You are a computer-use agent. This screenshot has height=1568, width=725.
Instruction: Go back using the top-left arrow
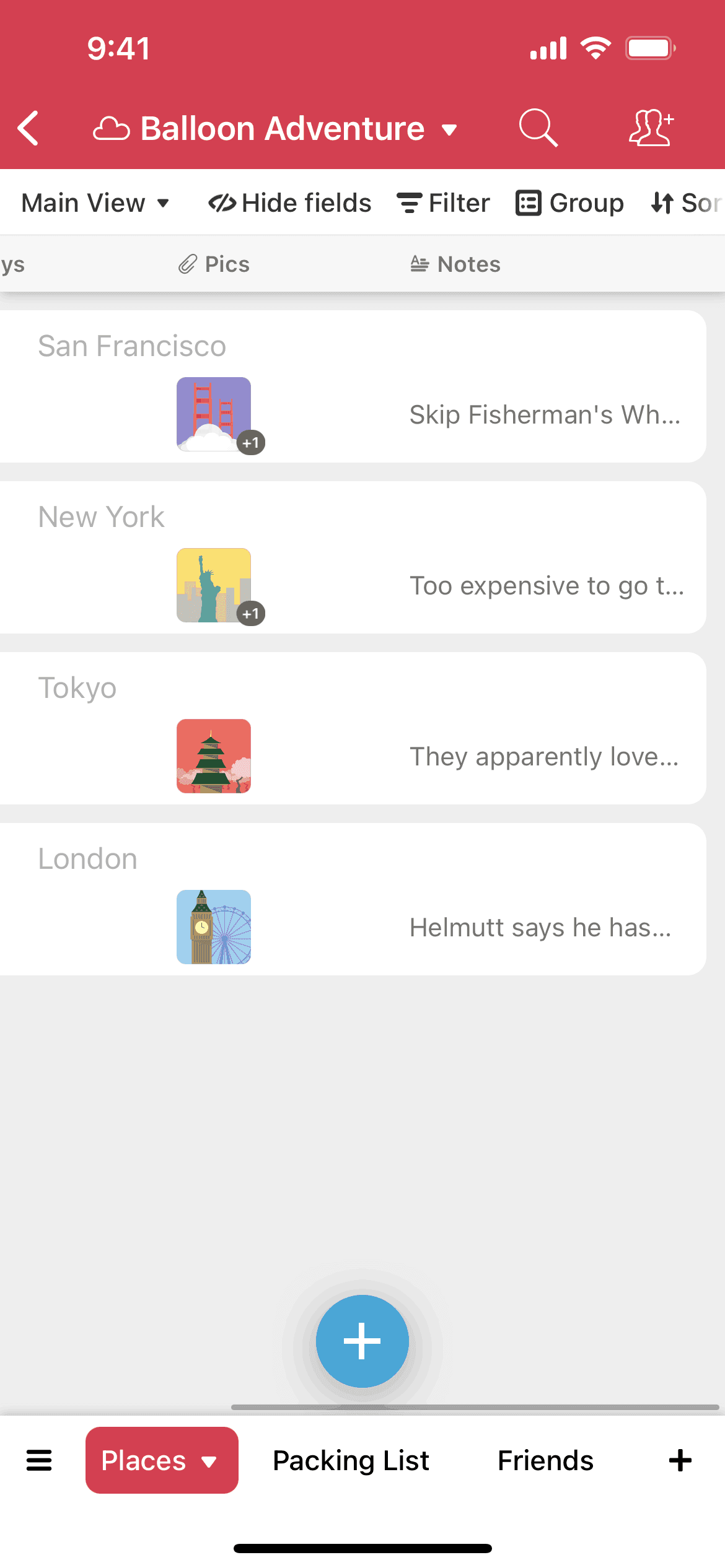pyautogui.click(x=29, y=128)
